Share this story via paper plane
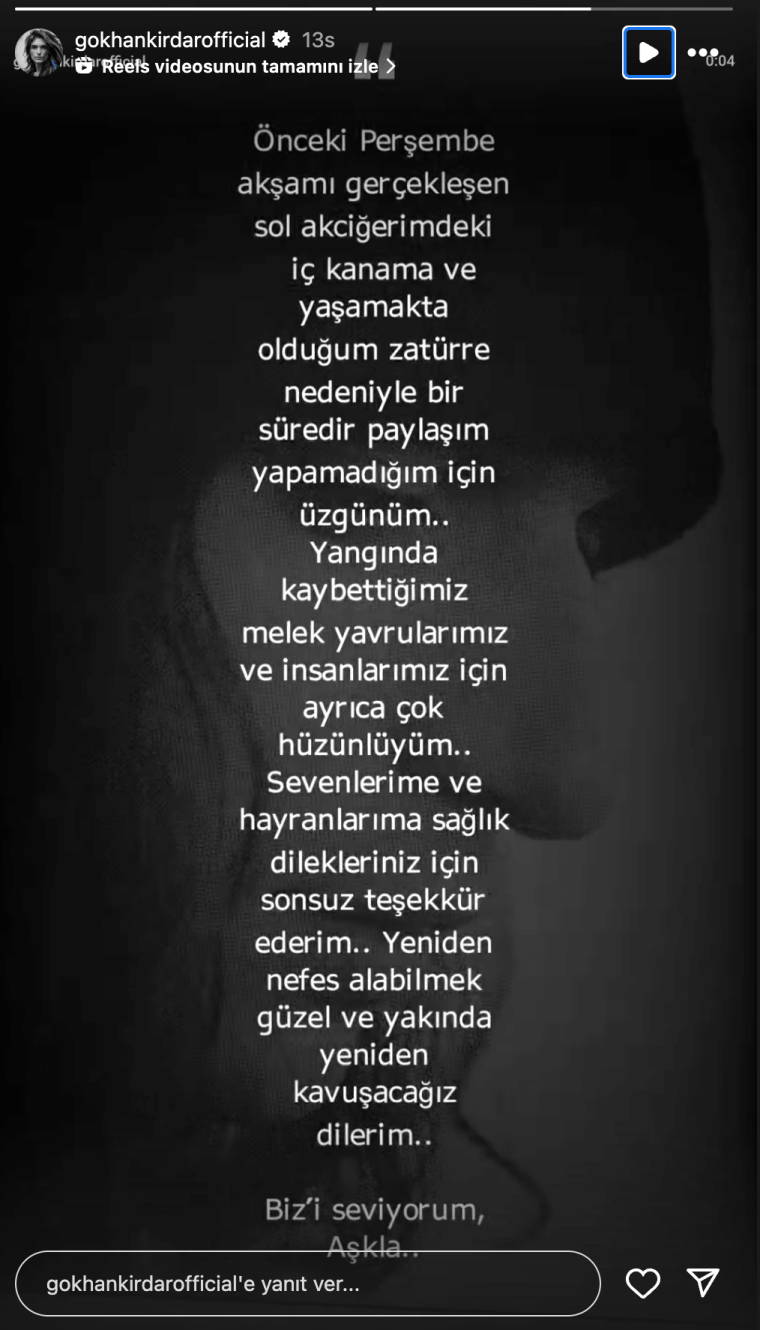760x1330 pixels. pos(703,1283)
